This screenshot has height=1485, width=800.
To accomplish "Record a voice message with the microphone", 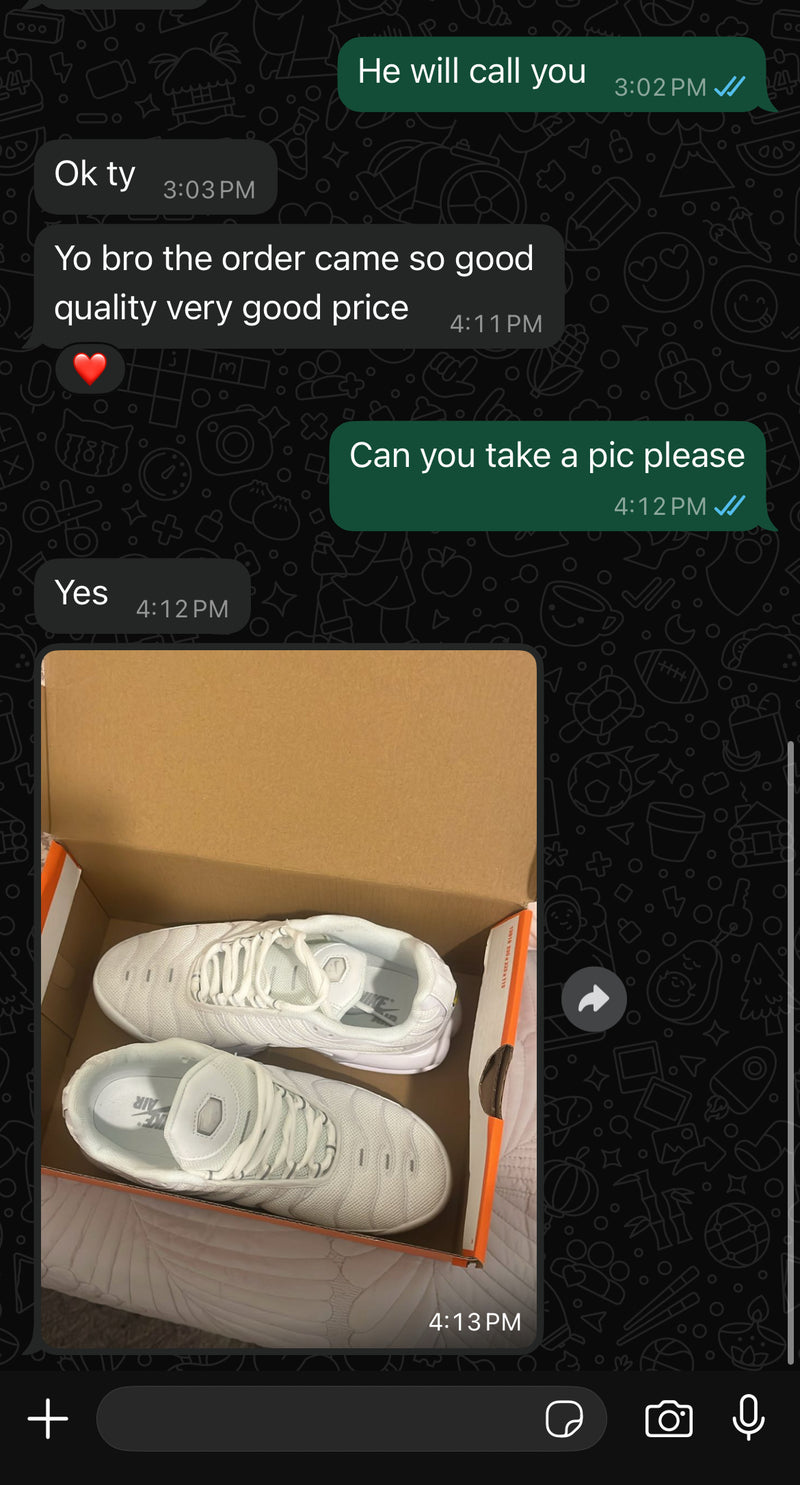I will click(748, 1418).
